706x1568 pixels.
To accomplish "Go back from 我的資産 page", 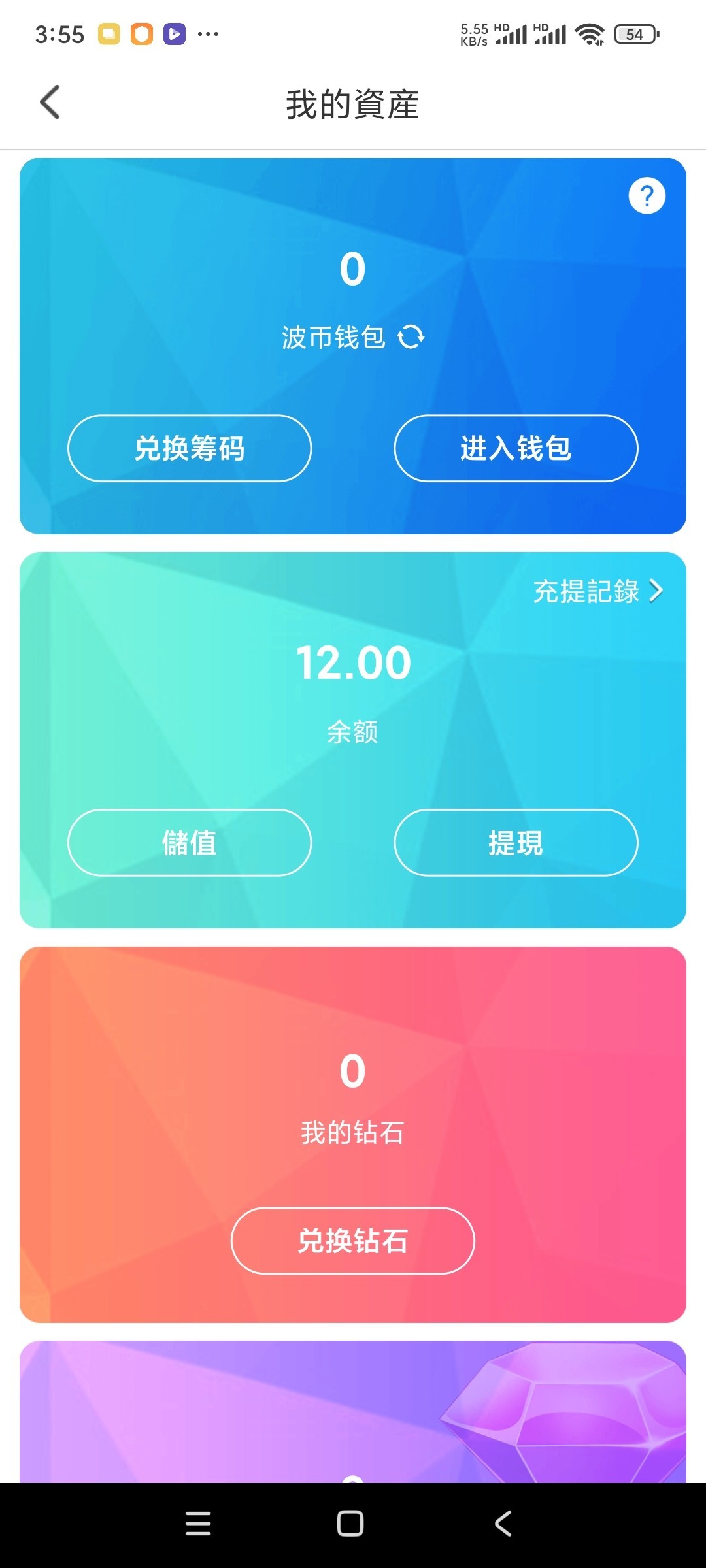I will (50, 103).
